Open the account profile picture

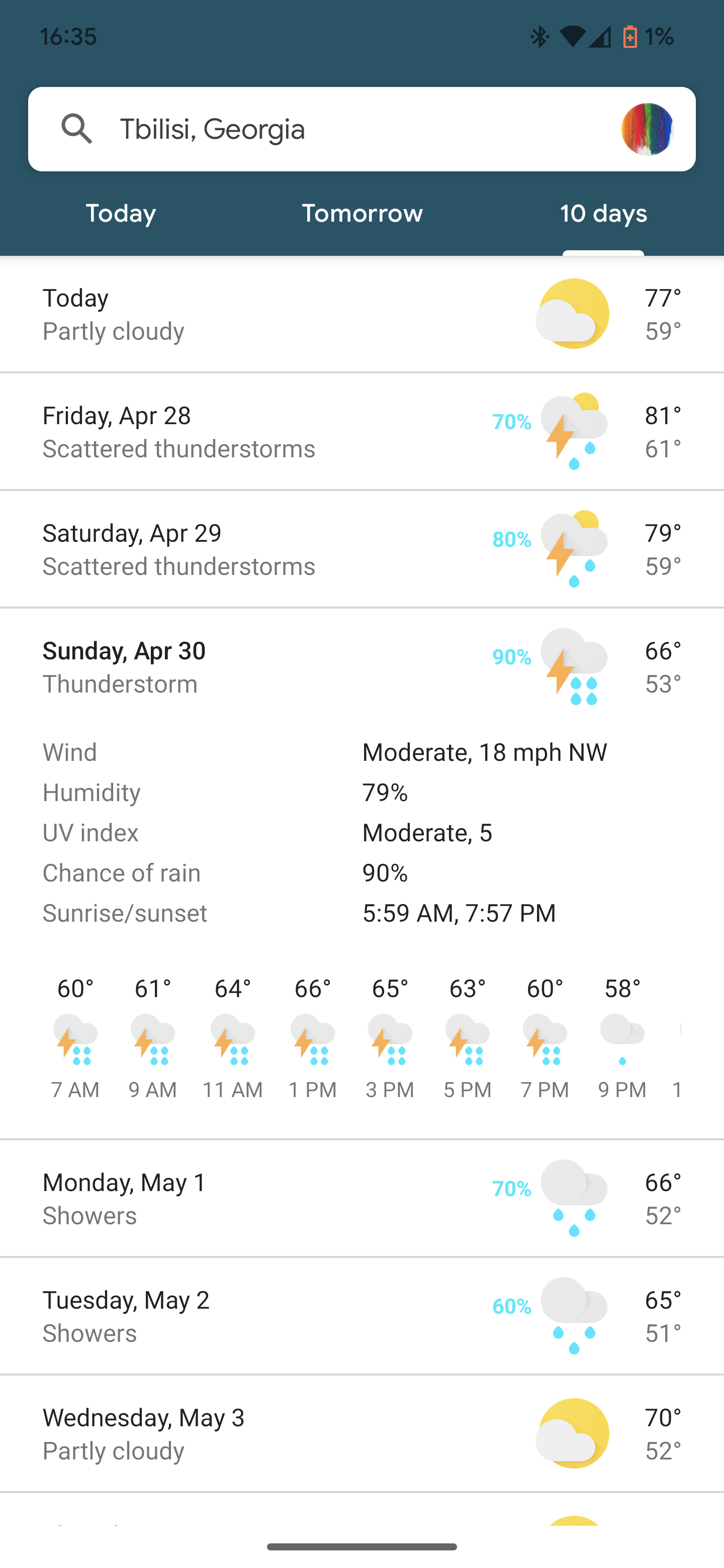coord(647,129)
